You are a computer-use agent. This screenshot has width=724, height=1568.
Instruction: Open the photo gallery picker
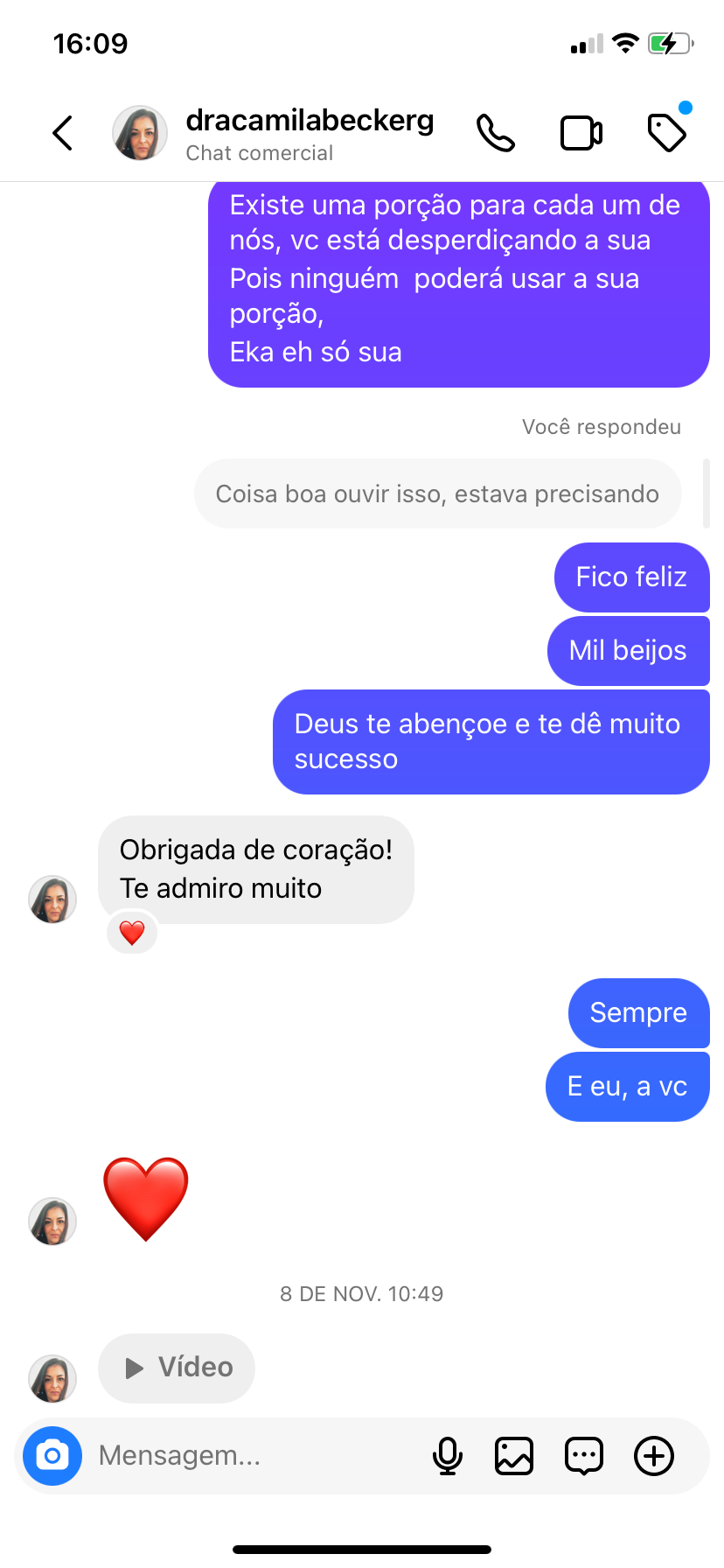click(x=514, y=1456)
